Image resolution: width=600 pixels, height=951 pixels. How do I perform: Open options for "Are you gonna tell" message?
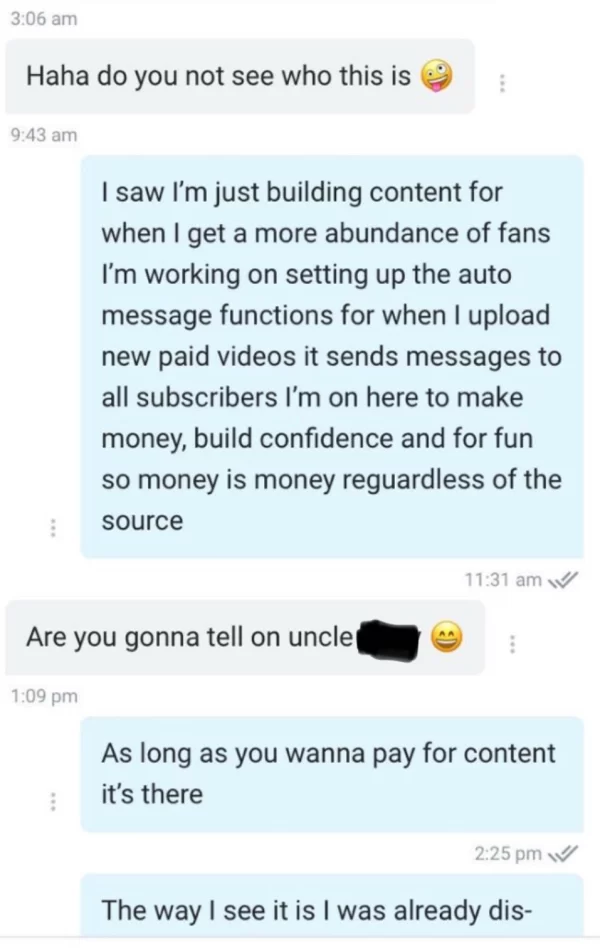click(512, 644)
